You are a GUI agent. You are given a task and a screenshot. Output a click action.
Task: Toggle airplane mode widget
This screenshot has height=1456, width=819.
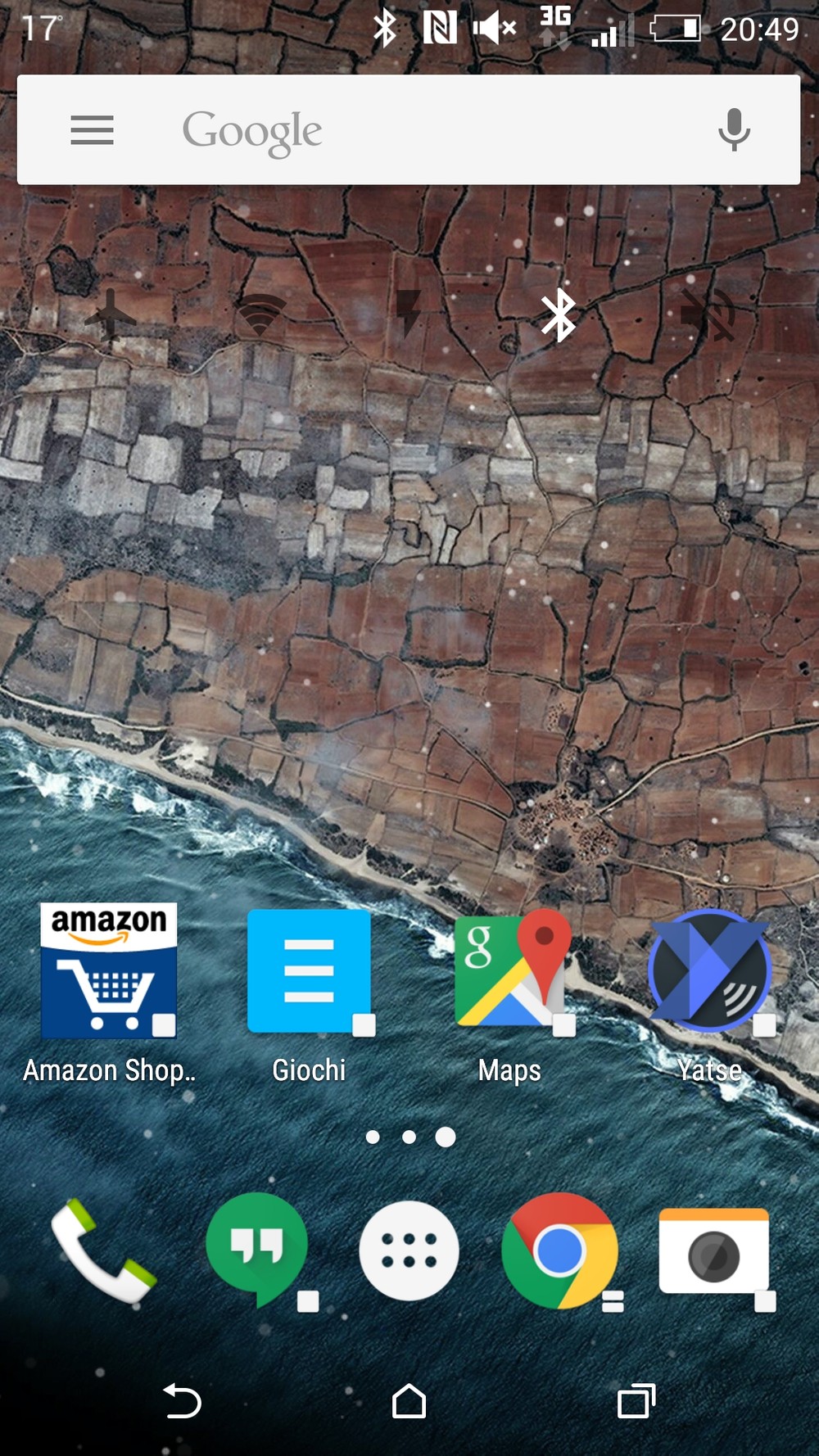[x=111, y=314]
